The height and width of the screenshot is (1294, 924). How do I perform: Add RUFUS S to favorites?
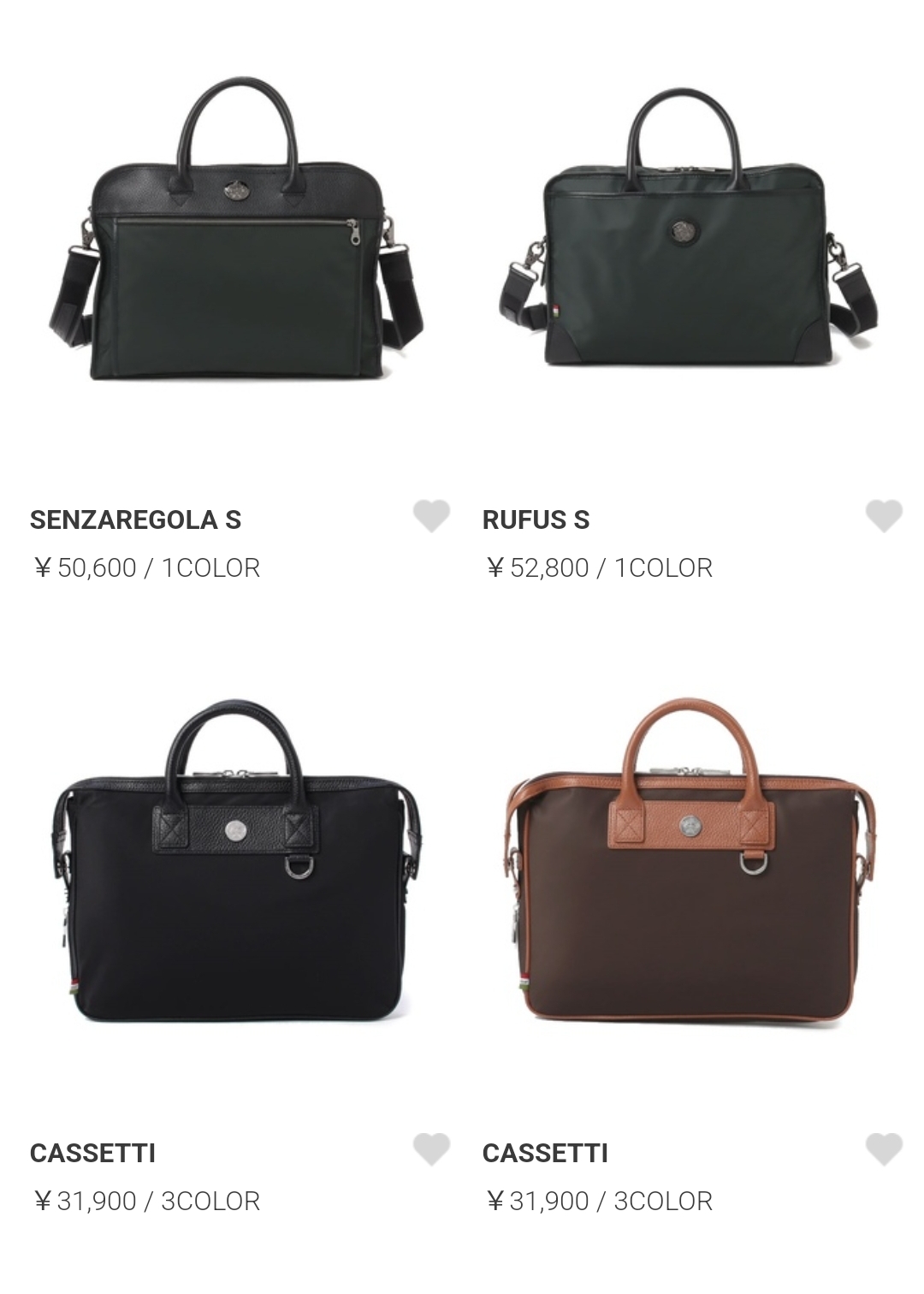click(884, 516)
